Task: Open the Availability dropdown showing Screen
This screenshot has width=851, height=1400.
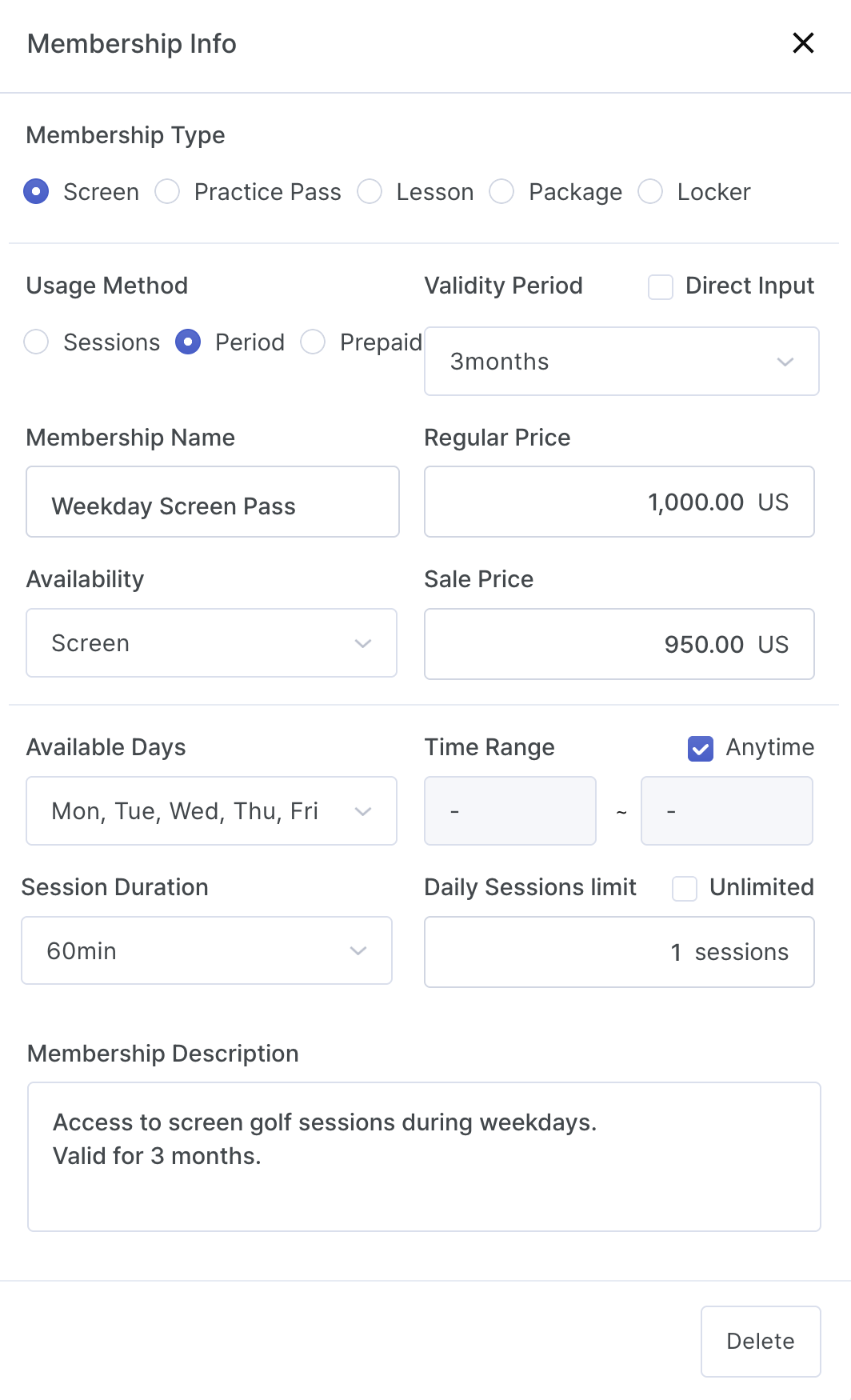Action: pos(211,643)
